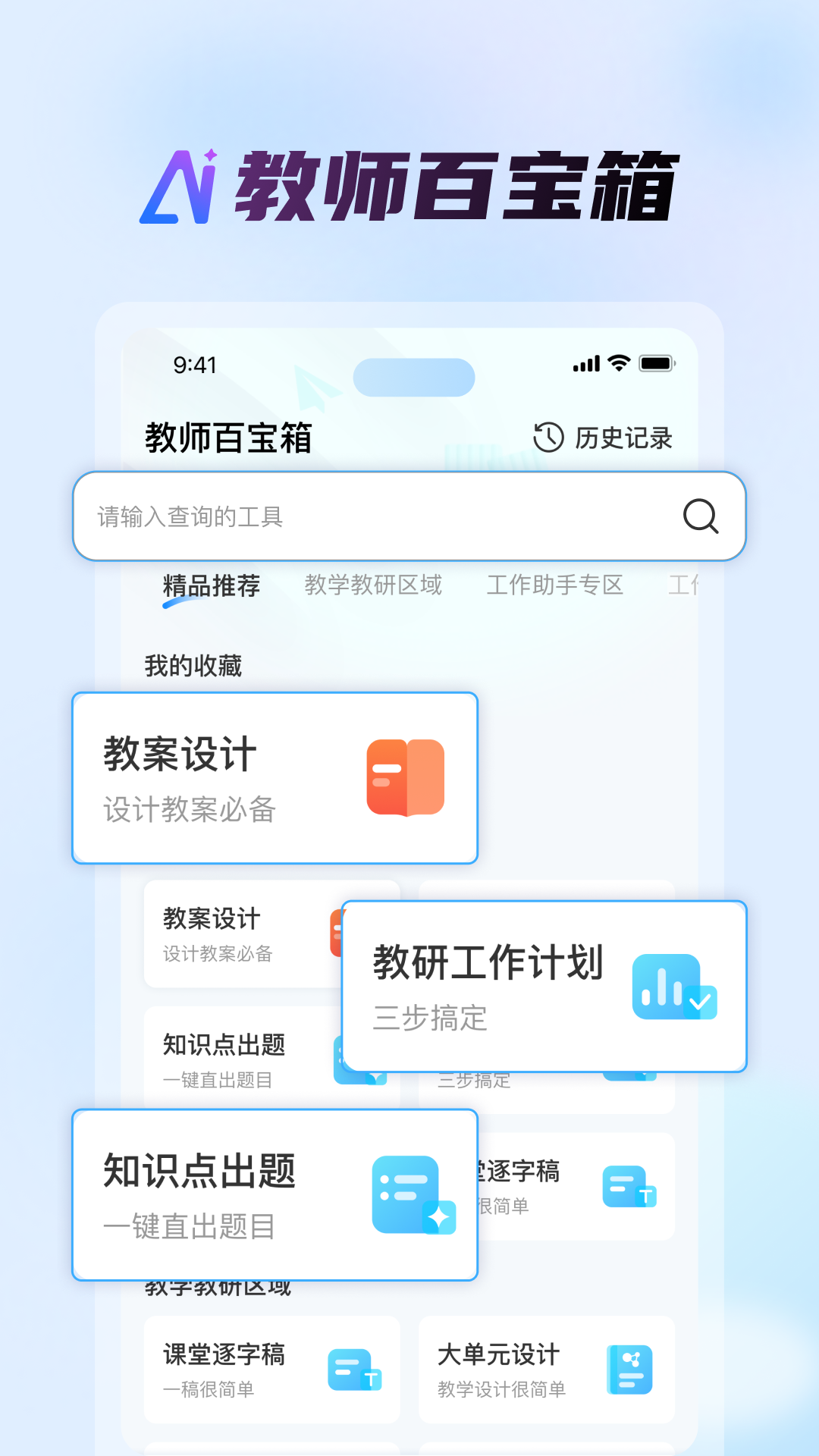Viewport: 819px width, 1456px height.
Task: Open the 历史记录 link
Action: click(x=623, y=438)
